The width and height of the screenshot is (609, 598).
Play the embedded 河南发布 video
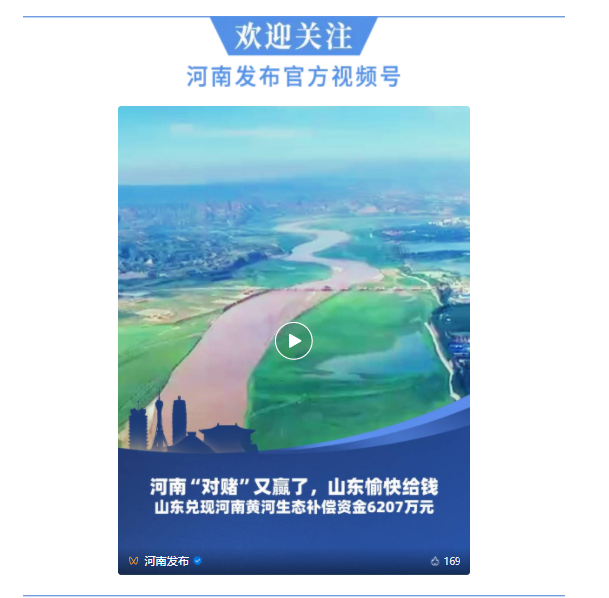(x=294, y=341)
